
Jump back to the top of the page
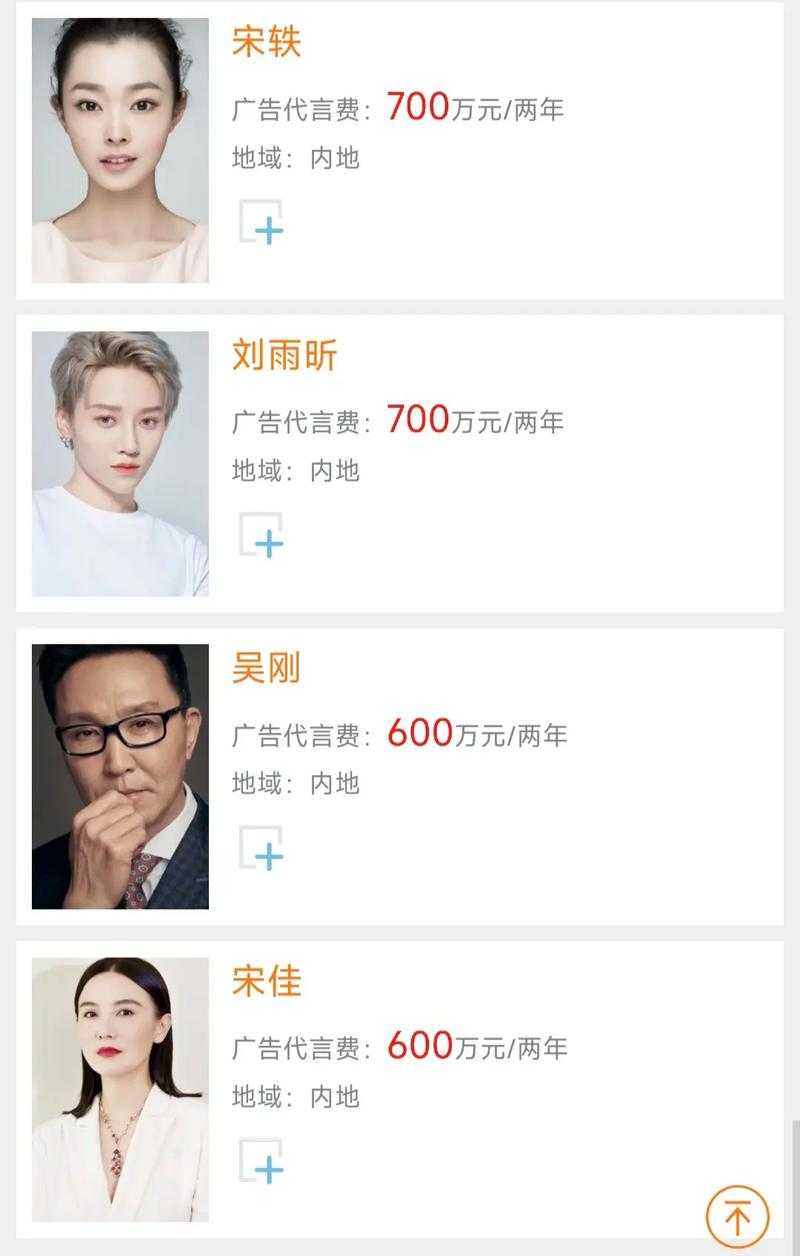coord(737,1217)
